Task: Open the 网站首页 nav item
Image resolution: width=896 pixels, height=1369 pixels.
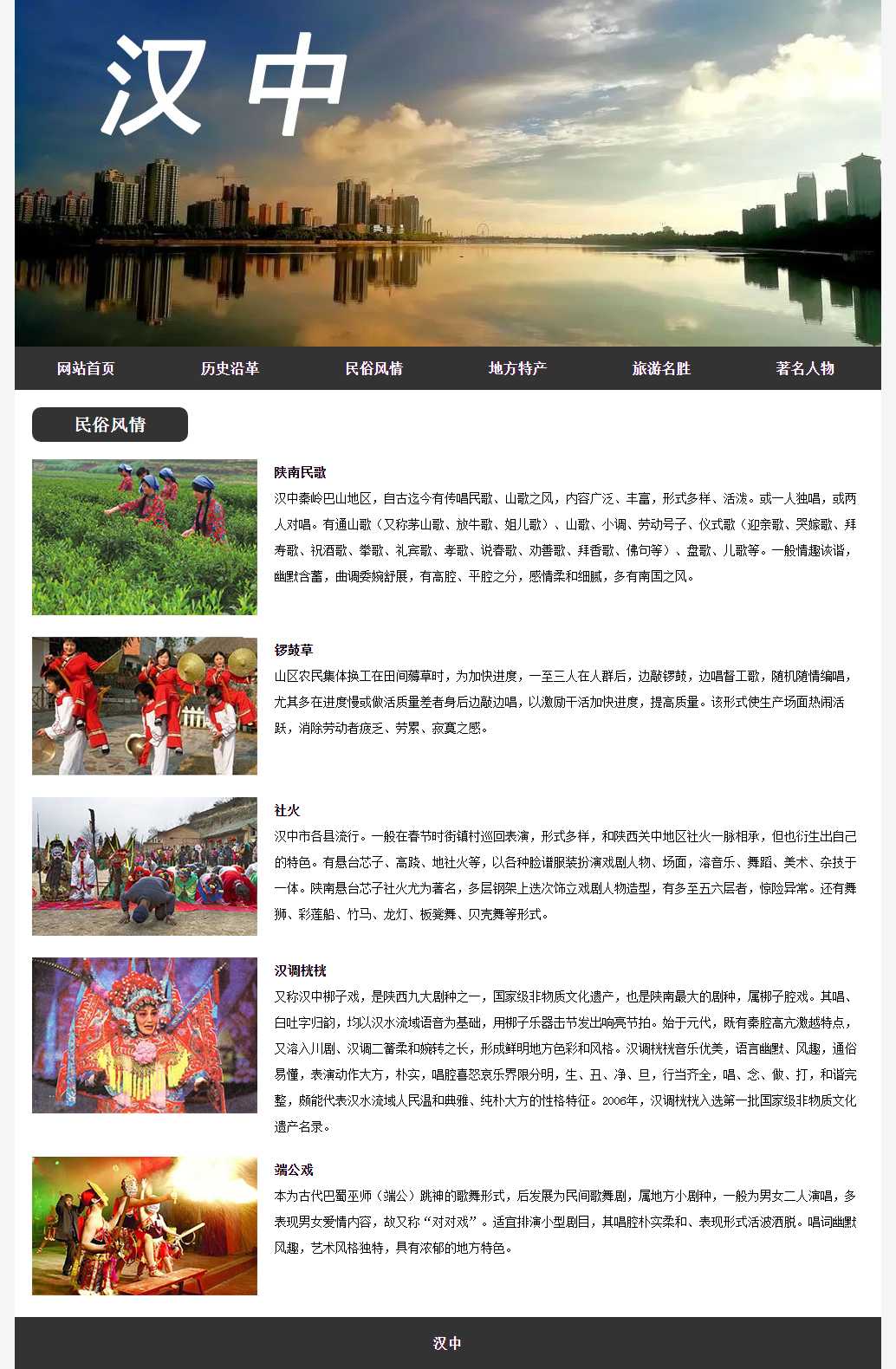Action: [x=86, y=368]
